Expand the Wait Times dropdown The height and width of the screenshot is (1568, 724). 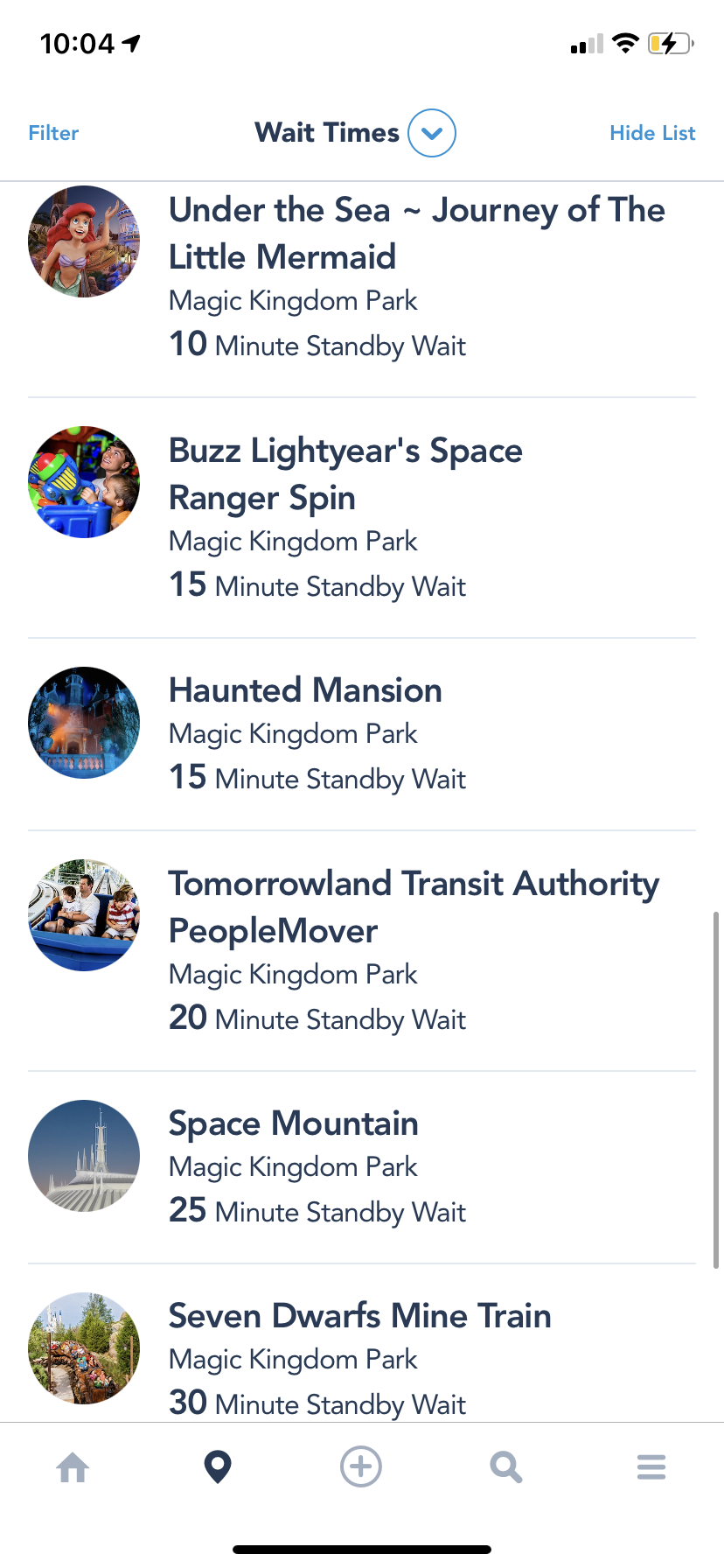(432, 133)
